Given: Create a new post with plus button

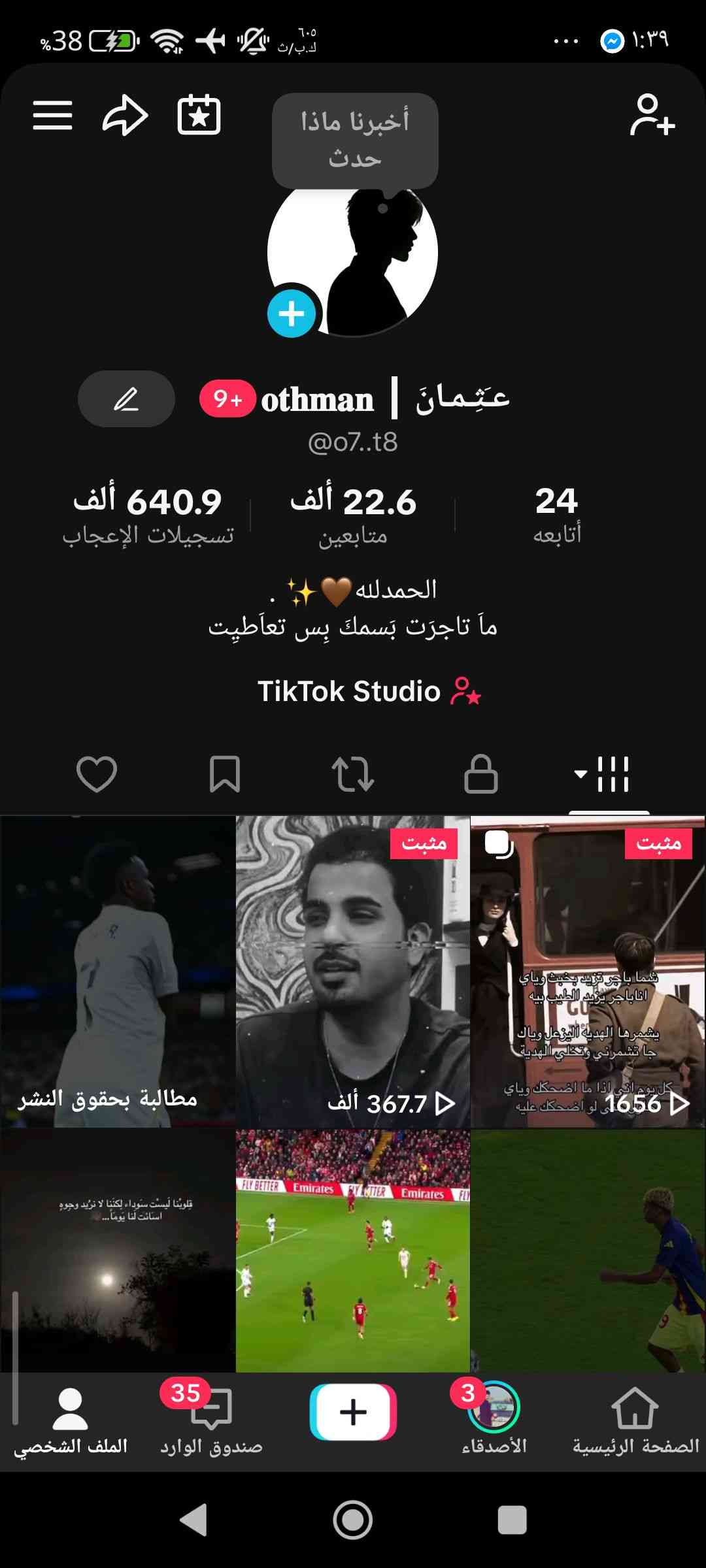Looking at the screenshot, I should tap(353, 1412).
